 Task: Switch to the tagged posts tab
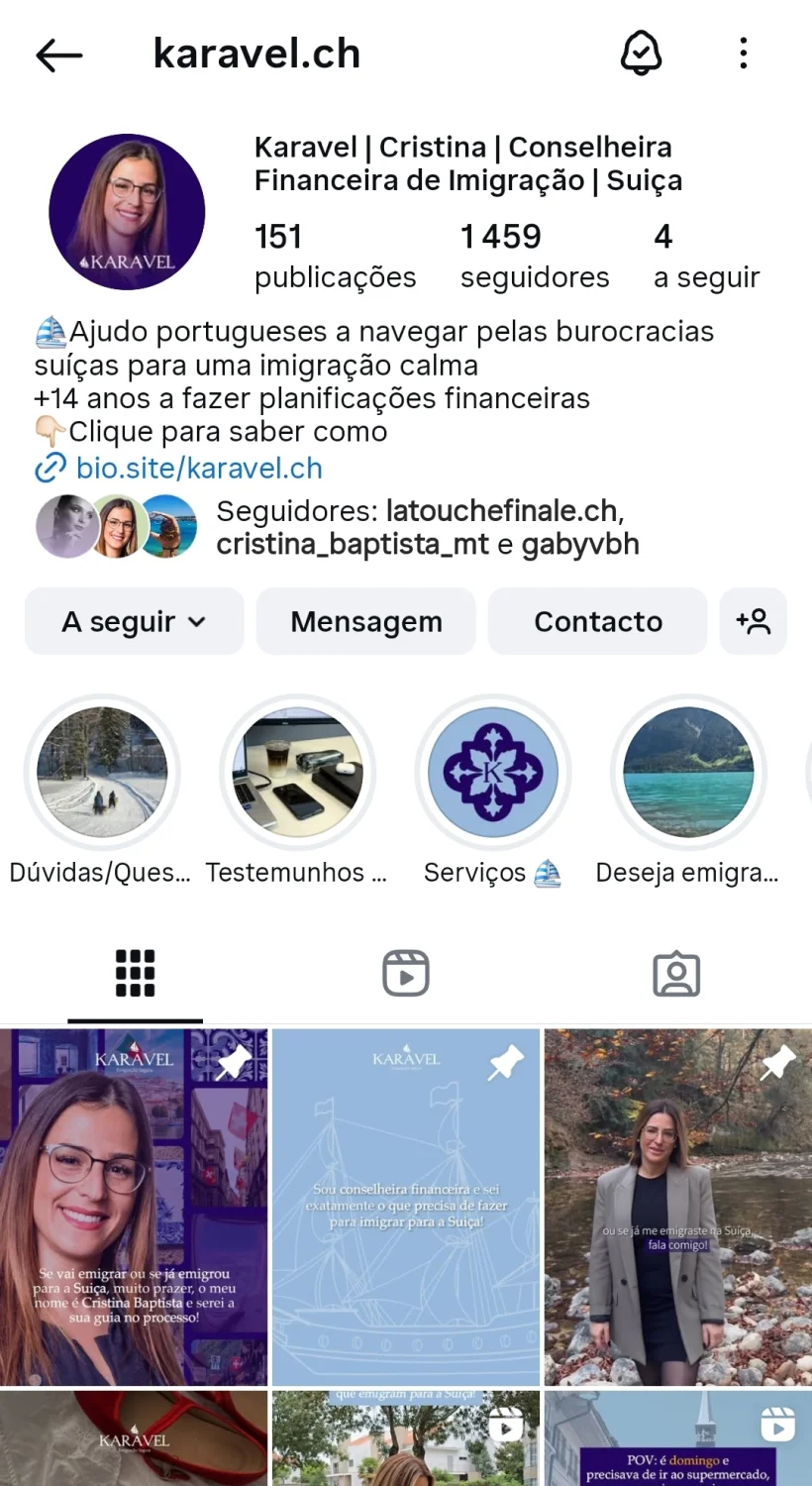click(676, 973)
